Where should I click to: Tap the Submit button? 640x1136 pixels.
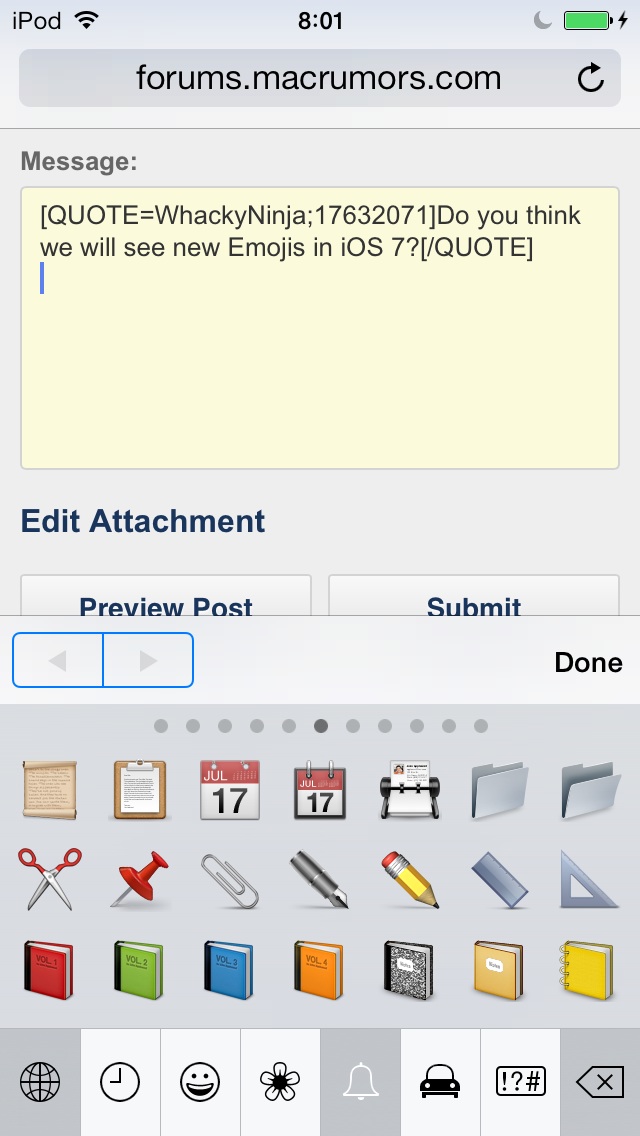[x=474, y=596]
